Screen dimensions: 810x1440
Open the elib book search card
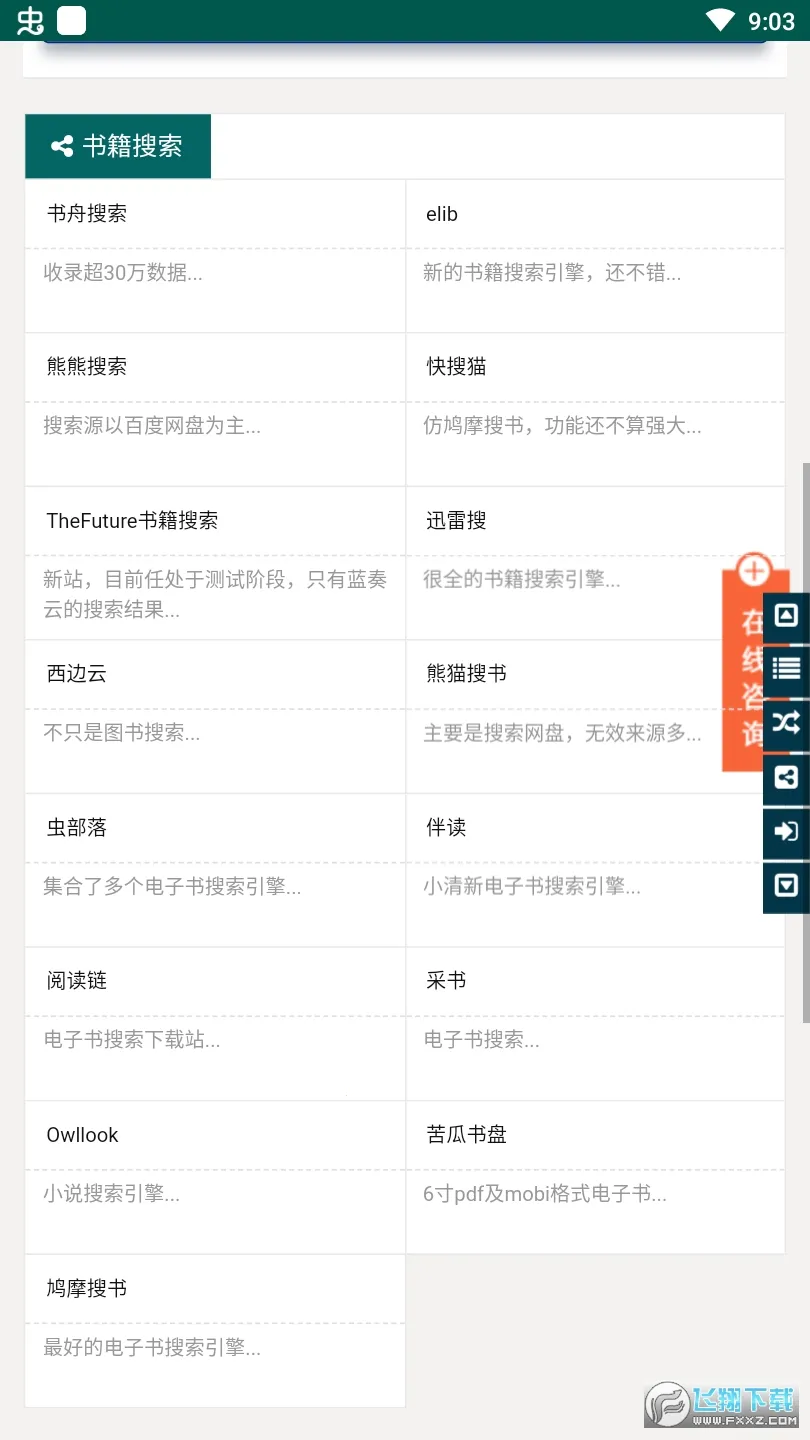[x=595, y=256]
